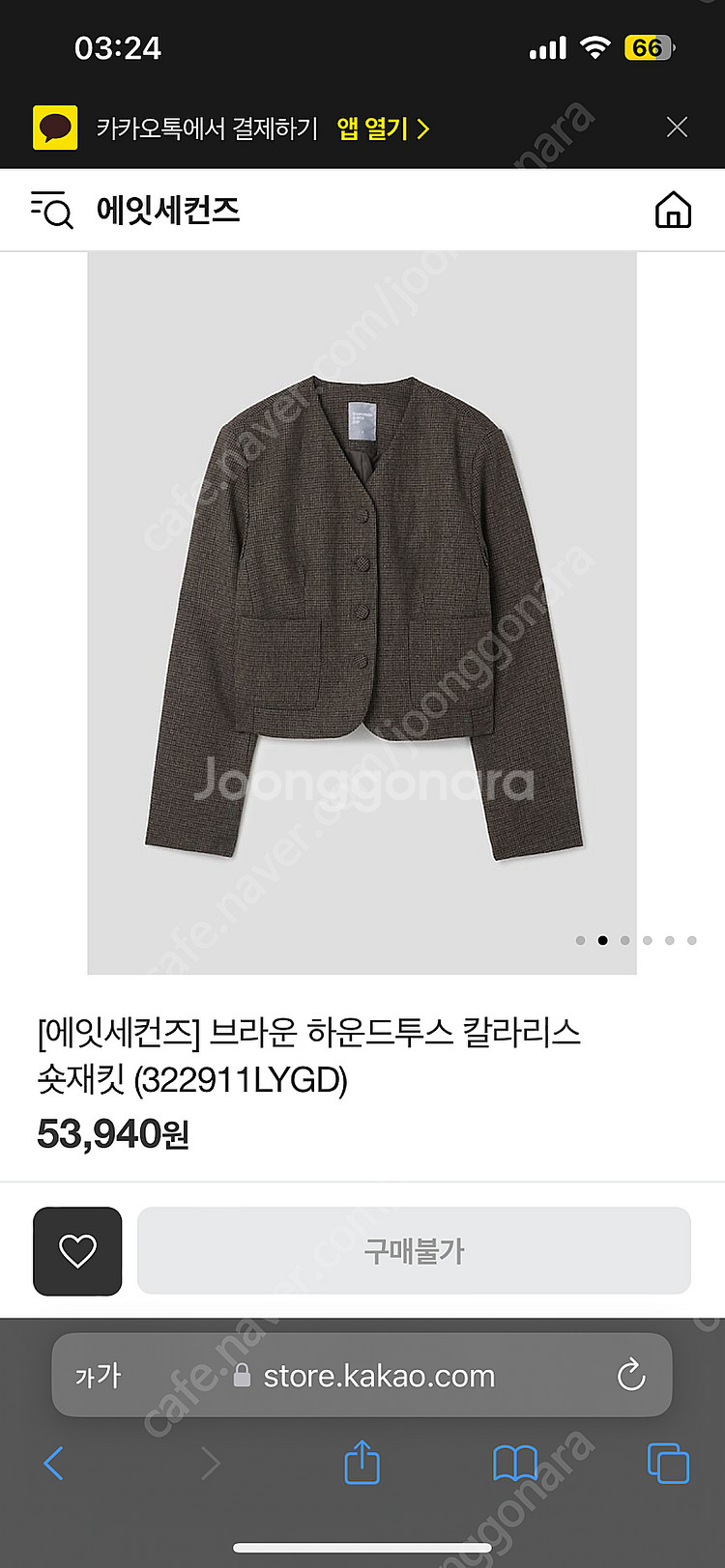725x1568 pixels.
Task: Show all open browser tabs
Action: (x=667, y=1463)
